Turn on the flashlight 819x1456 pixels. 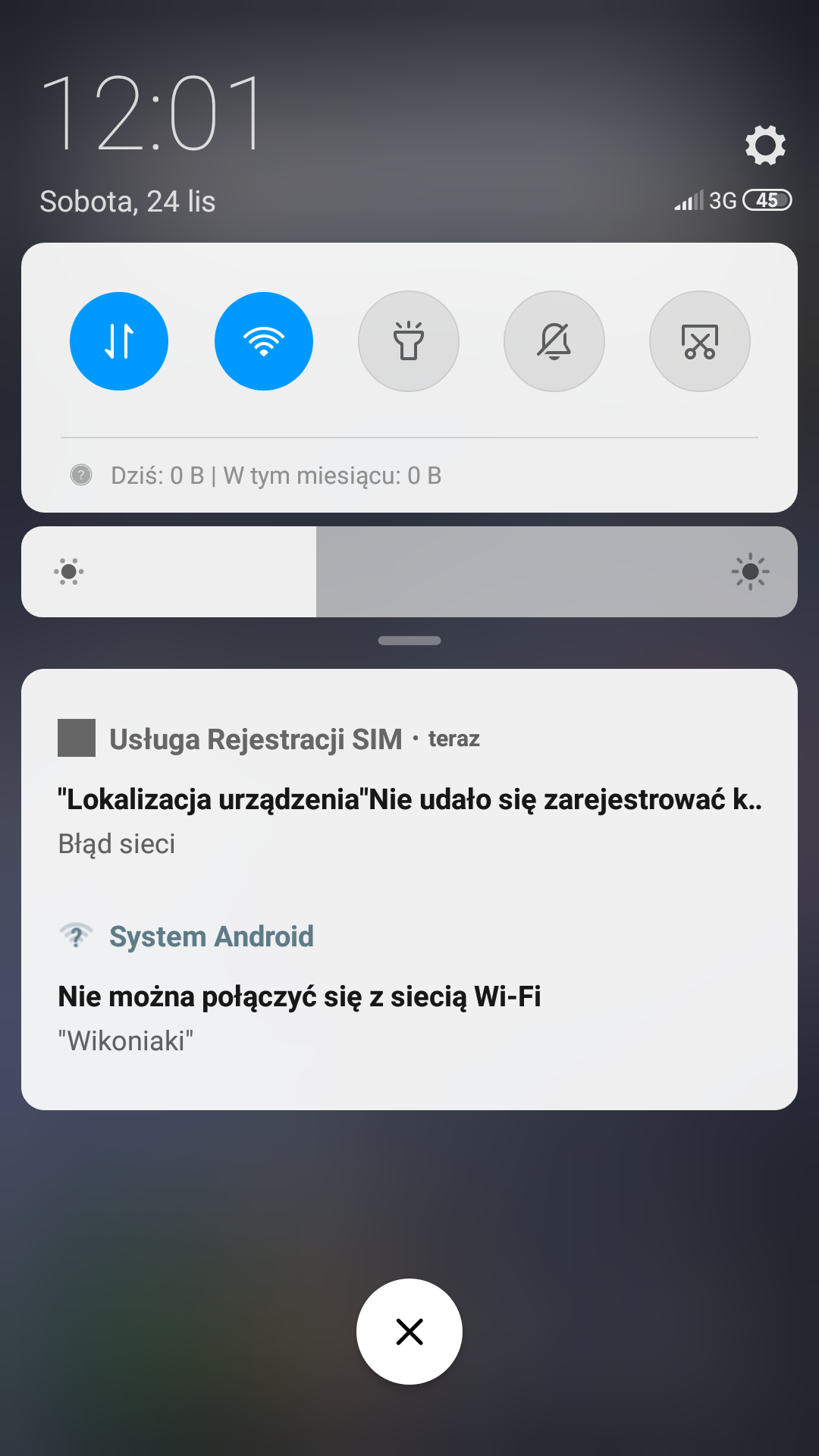coord(409,341)
